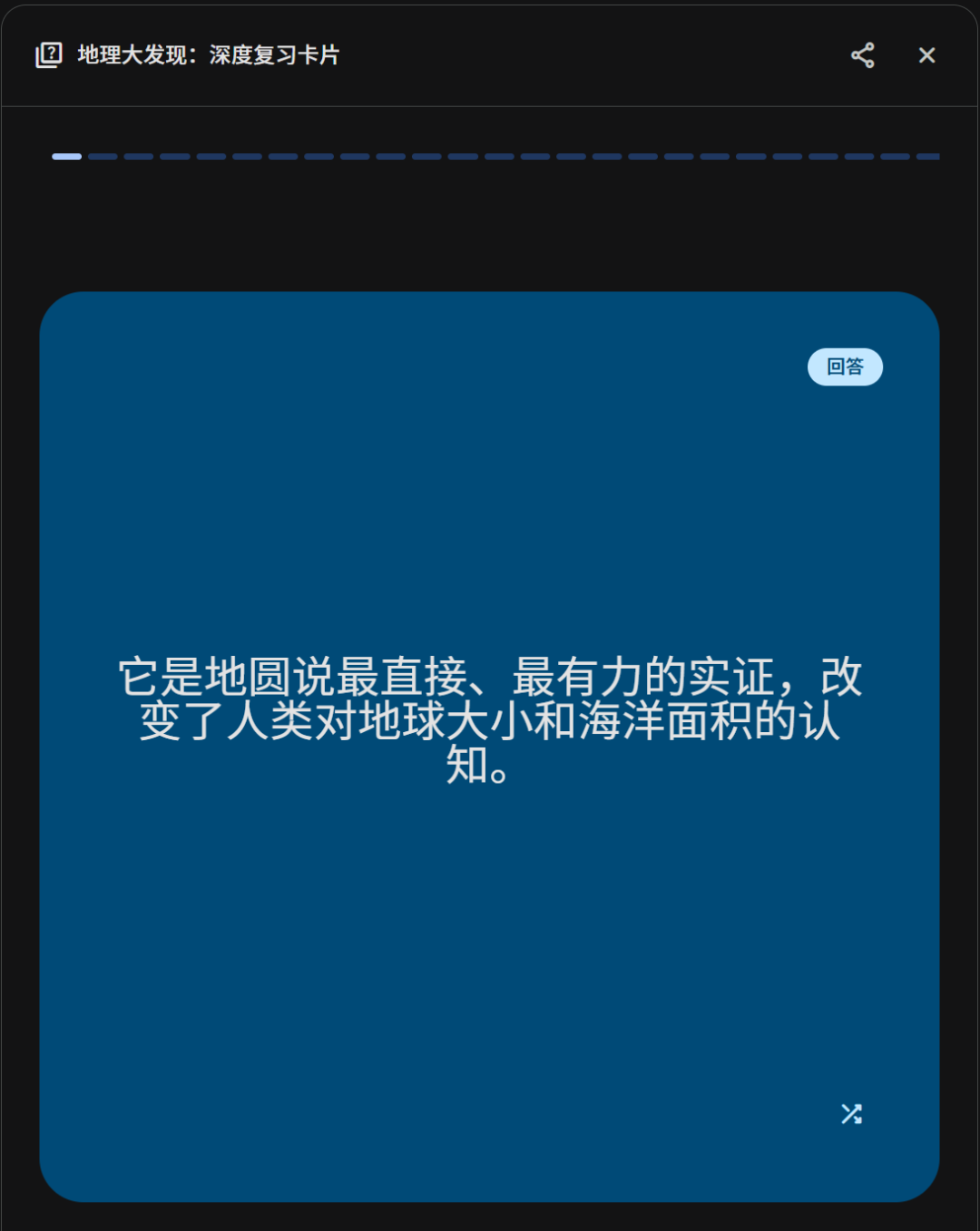Click the share icon next to the close button

pyautogui.click(x=863, y=55)
